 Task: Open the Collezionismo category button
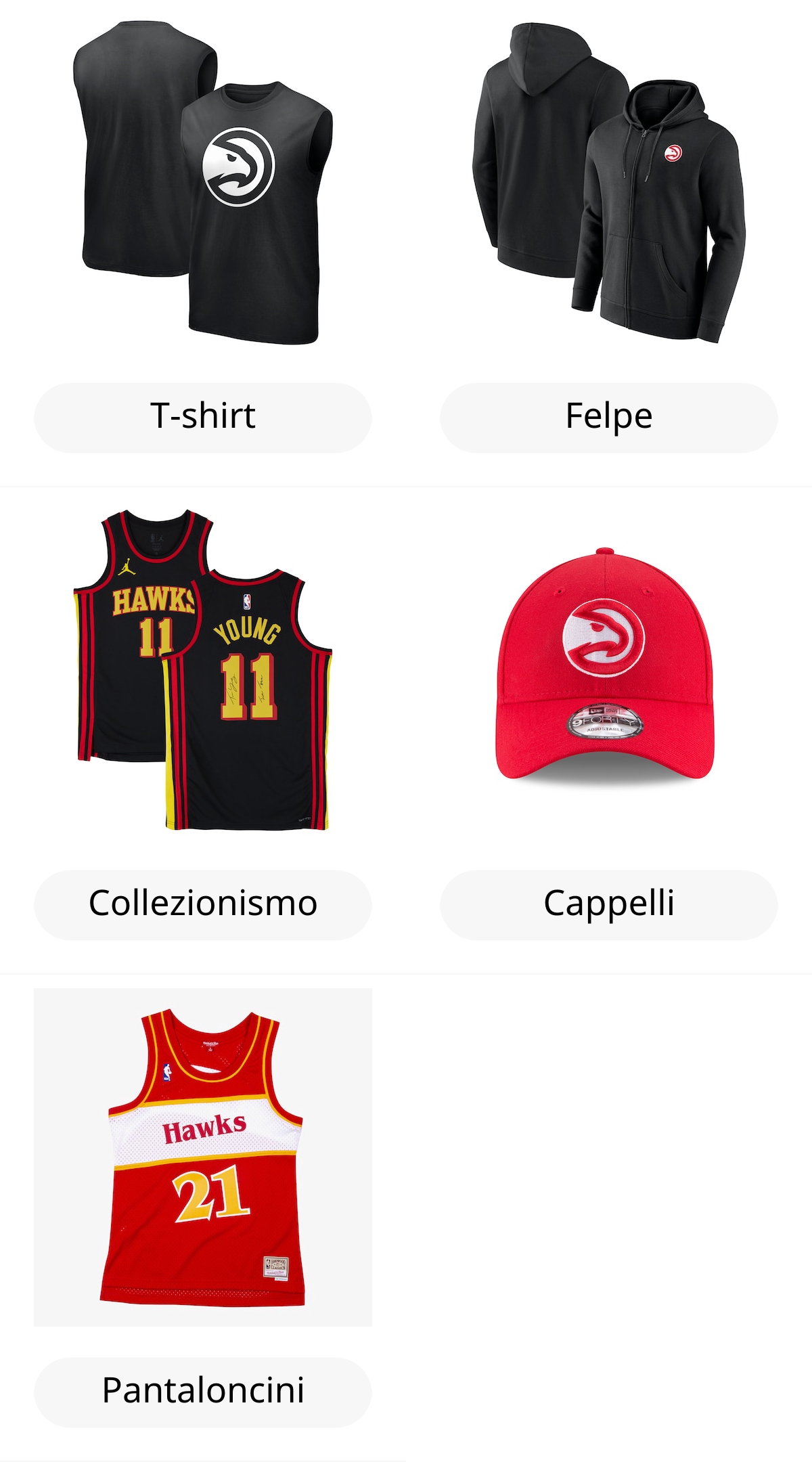pyautogui.click(x=203, y=904)
